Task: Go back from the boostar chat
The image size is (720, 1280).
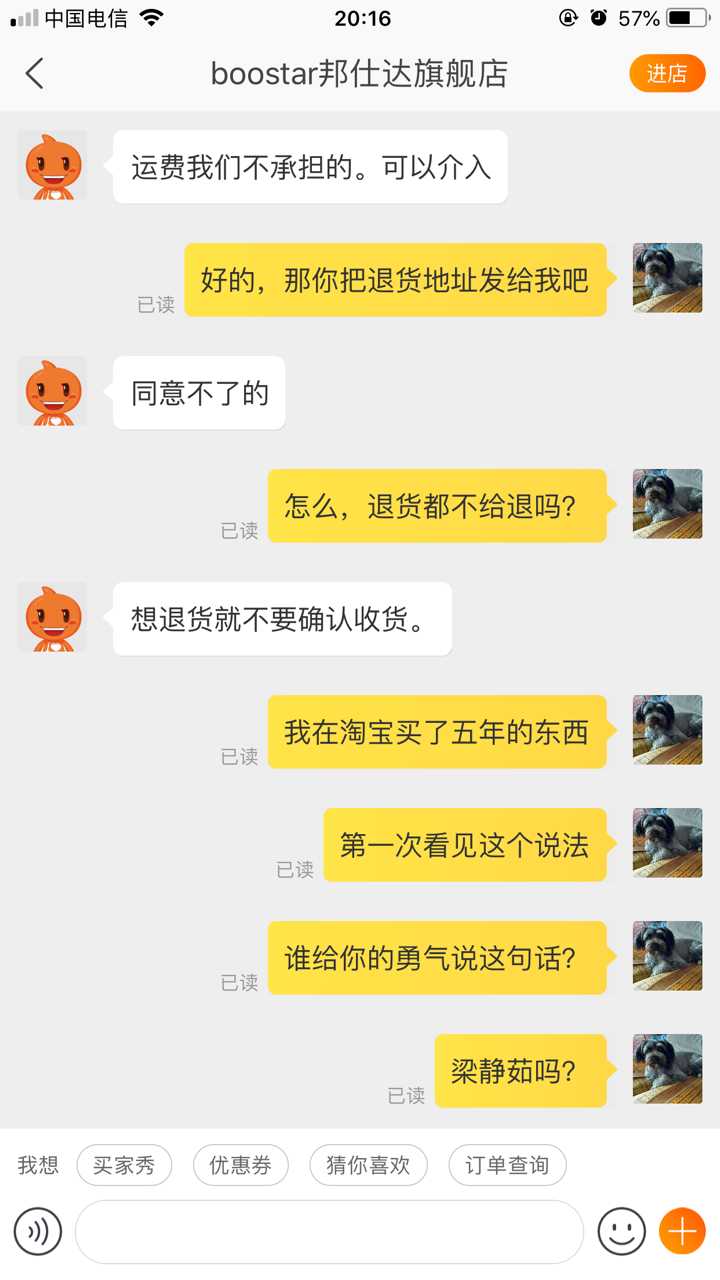Action: (x=35, y=73)
